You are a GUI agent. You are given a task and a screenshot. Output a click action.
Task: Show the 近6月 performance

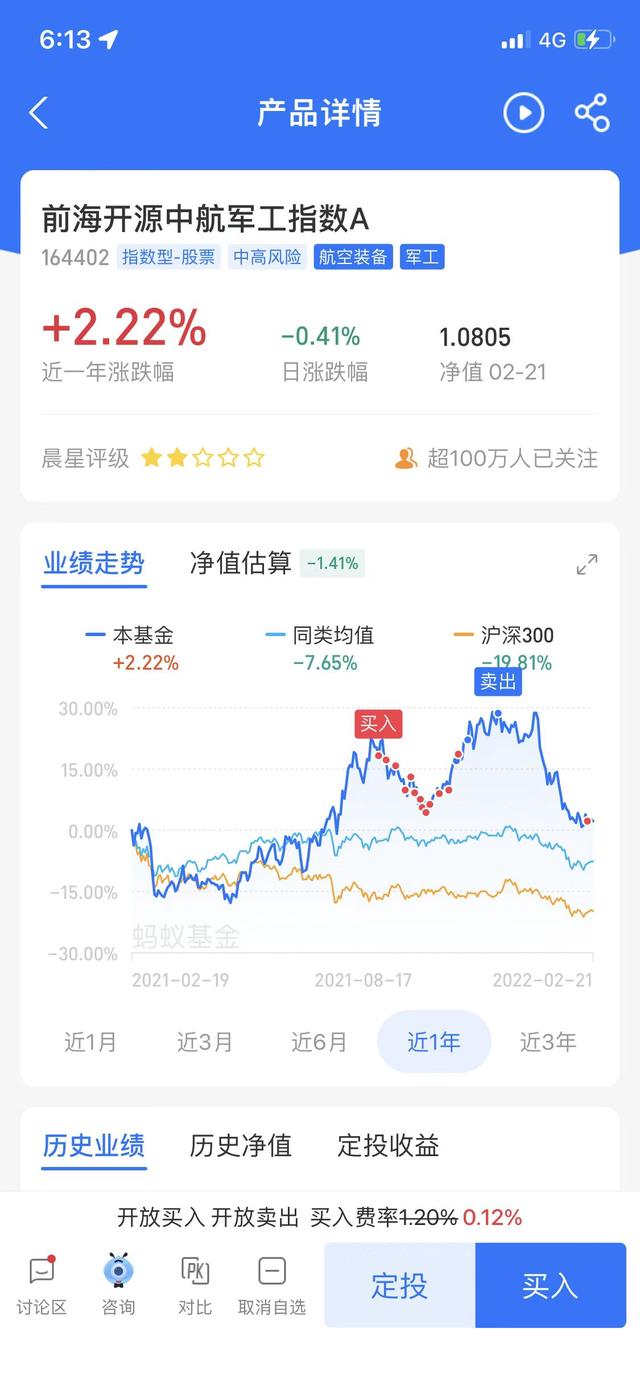pyautogui.click(x=319, y=1042)
